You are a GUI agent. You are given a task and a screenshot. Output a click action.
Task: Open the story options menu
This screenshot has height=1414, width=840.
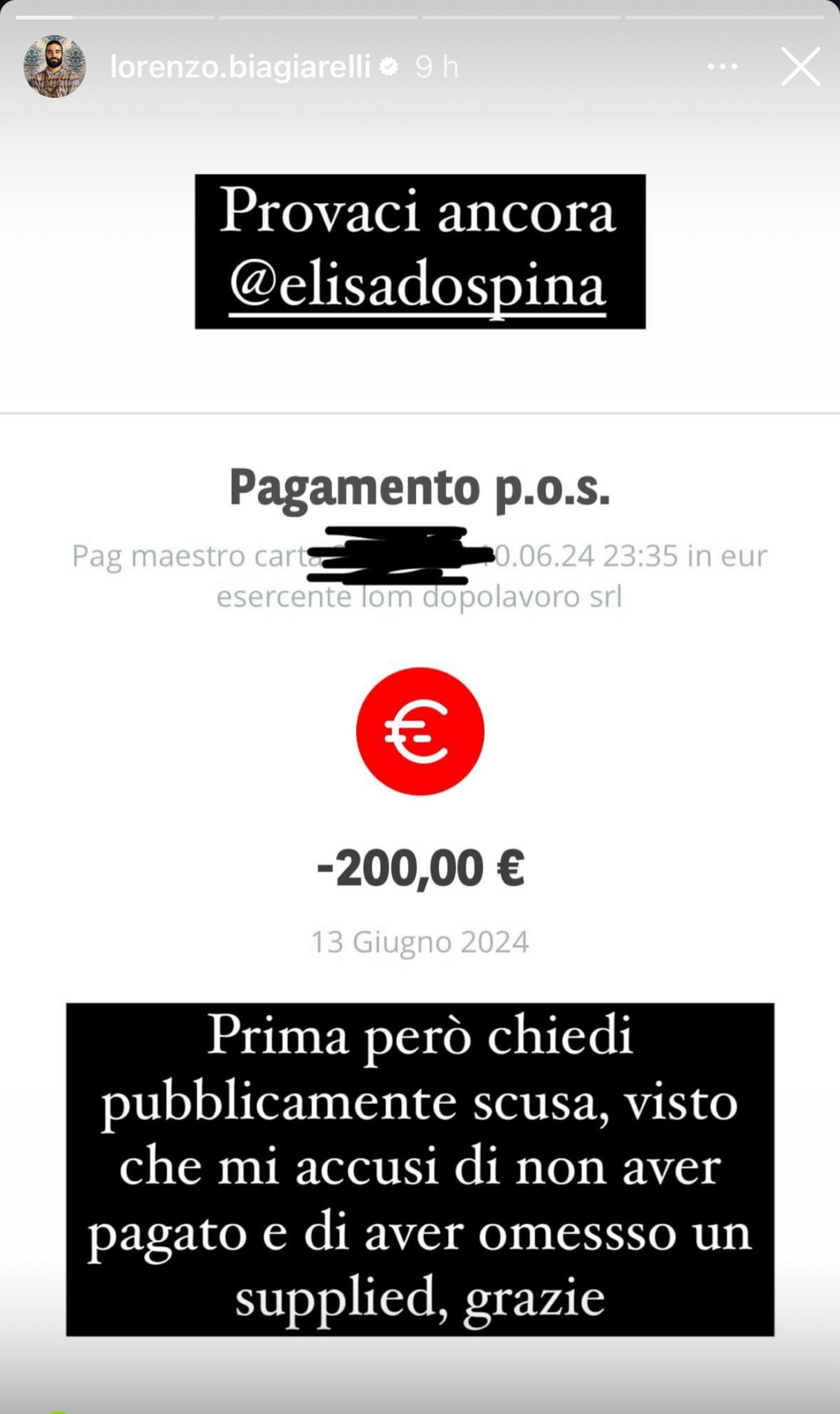pyautogui.click(x=723, y=67)
